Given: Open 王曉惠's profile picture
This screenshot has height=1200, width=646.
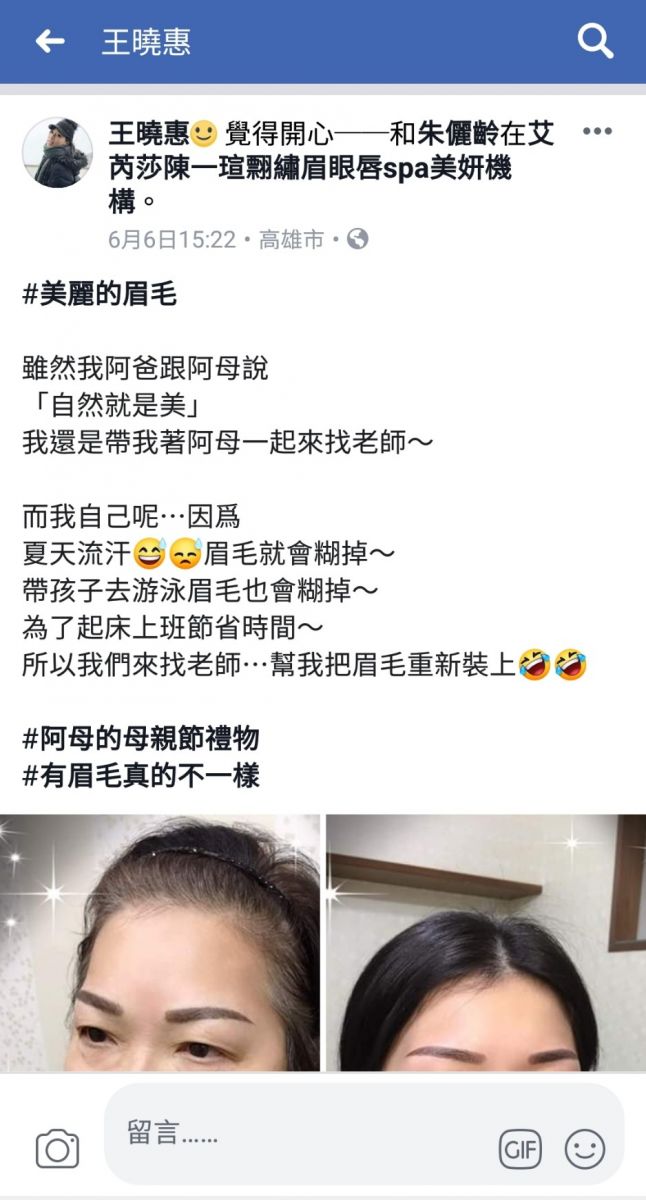Looking at the screenshot, I should [57, 152].
